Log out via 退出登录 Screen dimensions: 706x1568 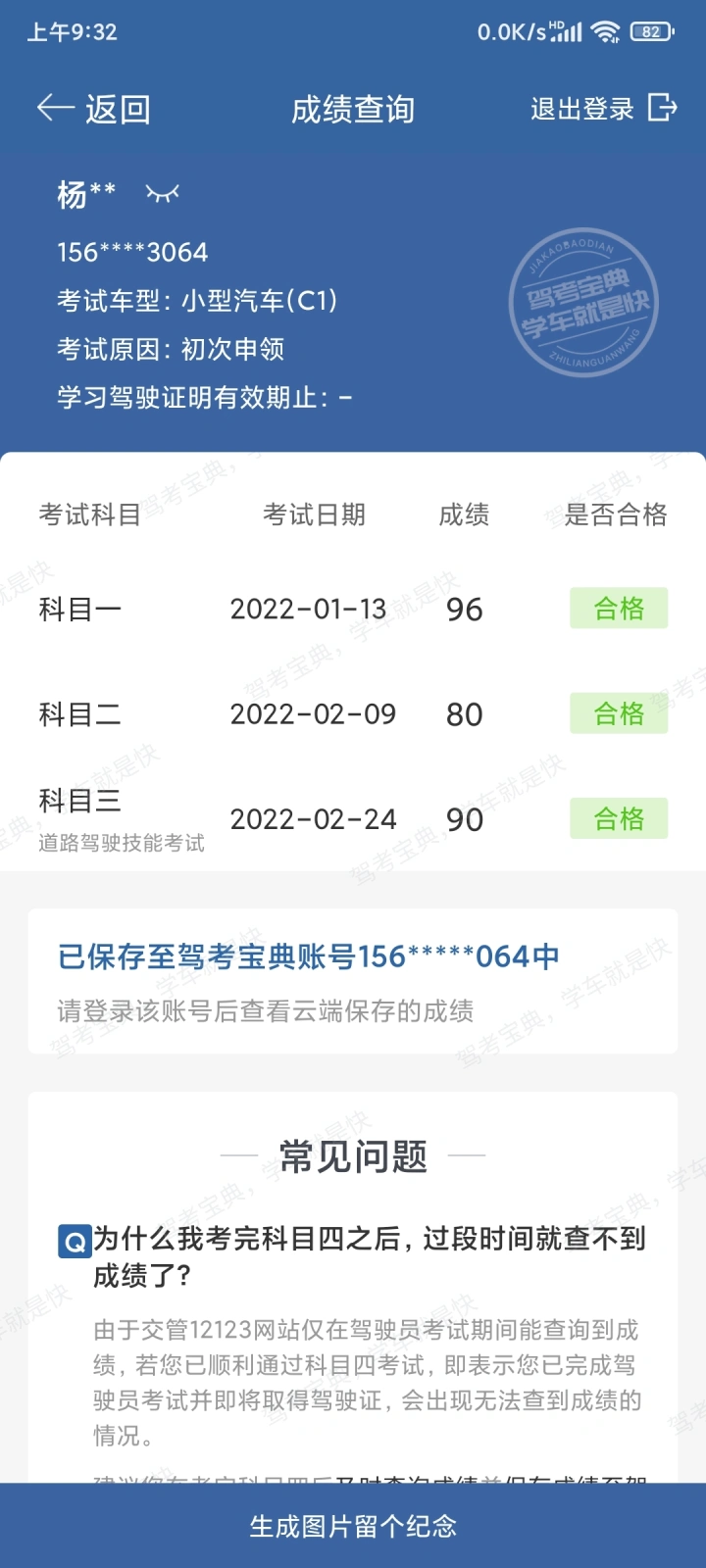point(602,109)
